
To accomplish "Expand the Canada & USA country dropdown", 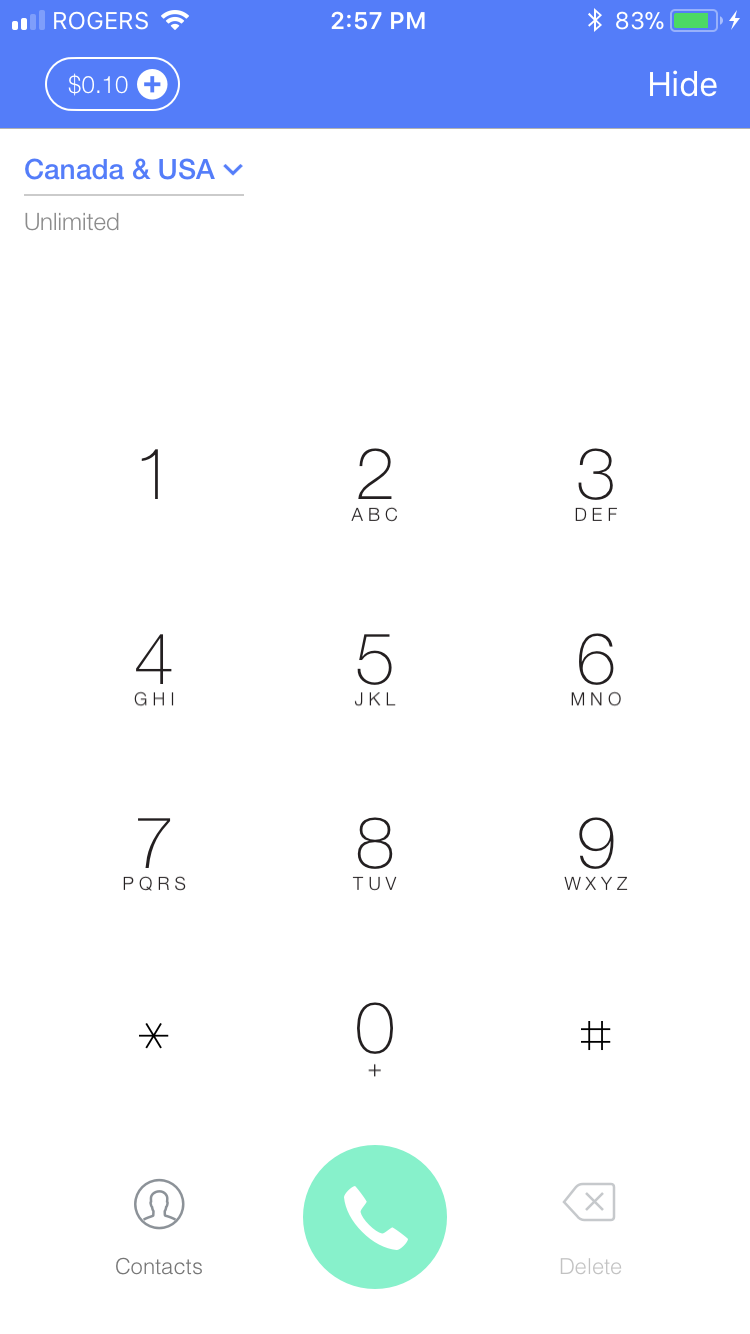I will click(134, 170).
